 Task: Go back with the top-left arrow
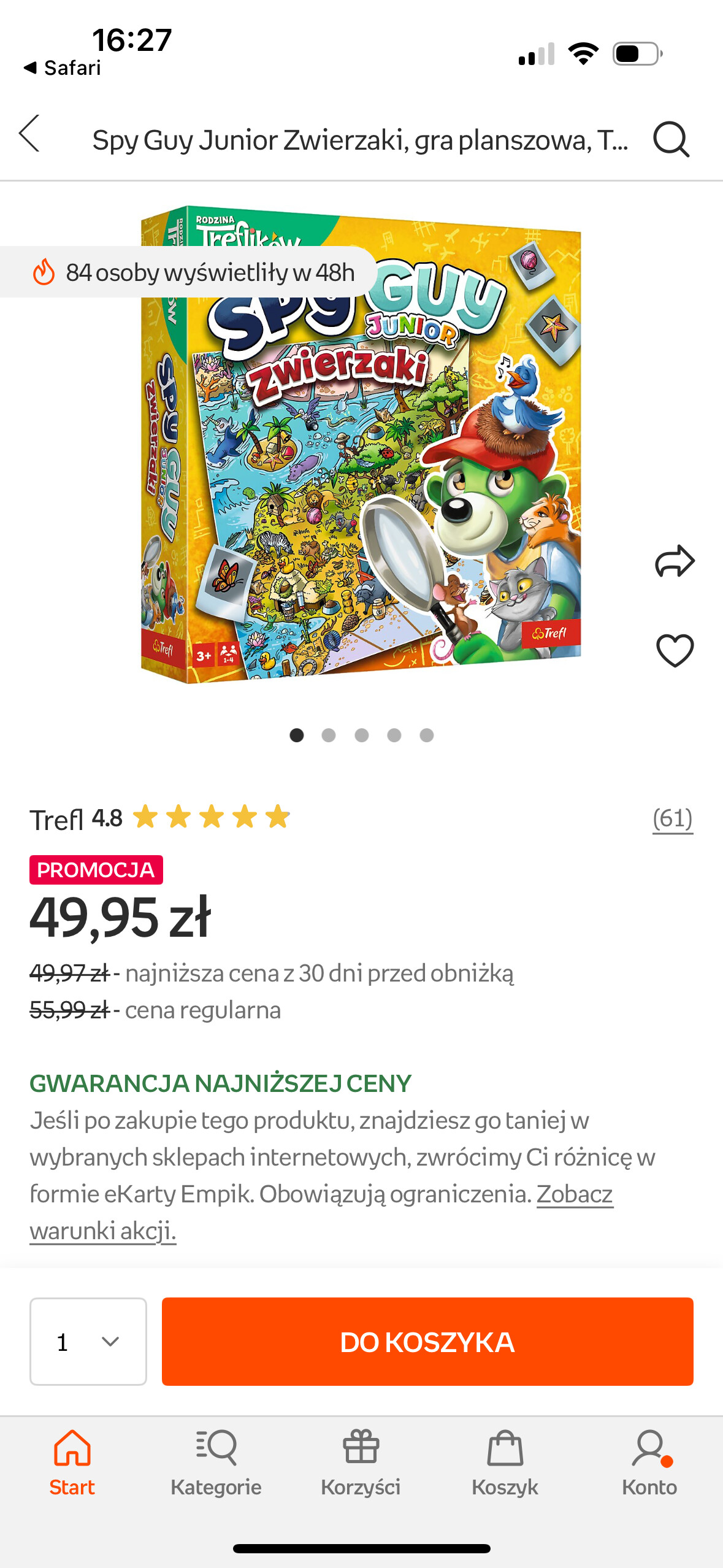click(x=29, y=134)
